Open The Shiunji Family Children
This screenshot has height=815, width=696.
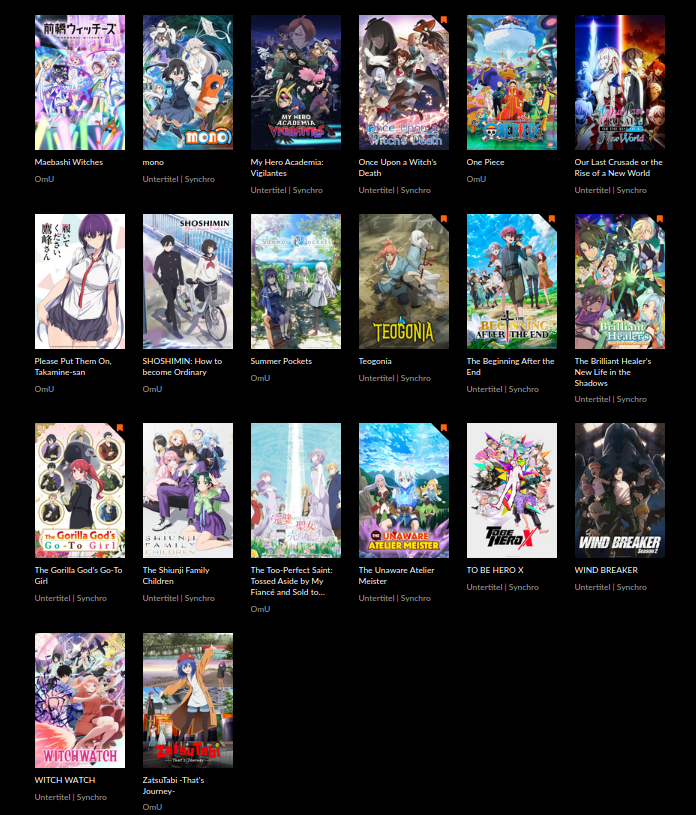[188, 490]
